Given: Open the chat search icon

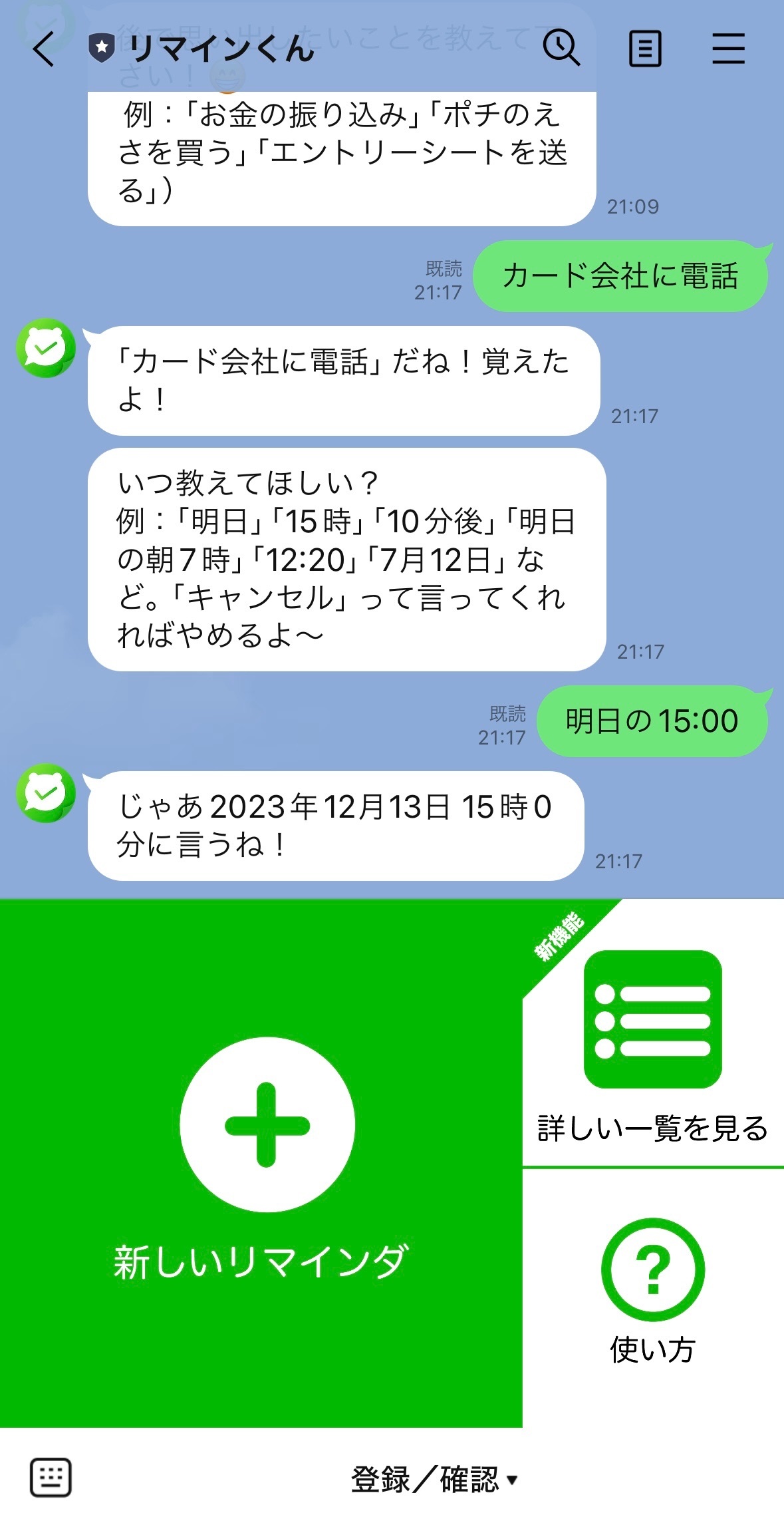Looking at the screenshot, I should [x=561, y=49].
